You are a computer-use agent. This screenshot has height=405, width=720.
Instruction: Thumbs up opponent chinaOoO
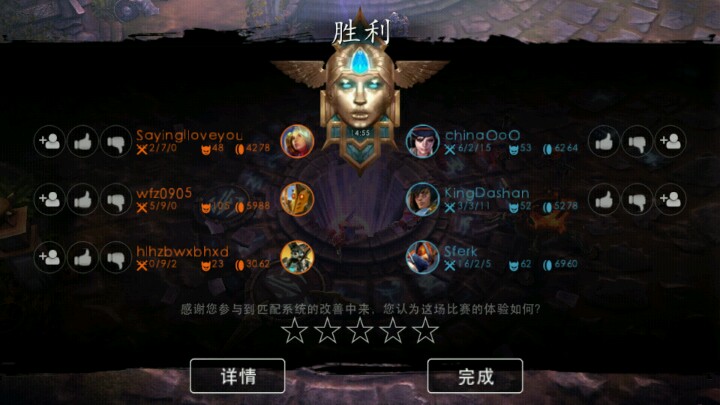click(604, 141)
